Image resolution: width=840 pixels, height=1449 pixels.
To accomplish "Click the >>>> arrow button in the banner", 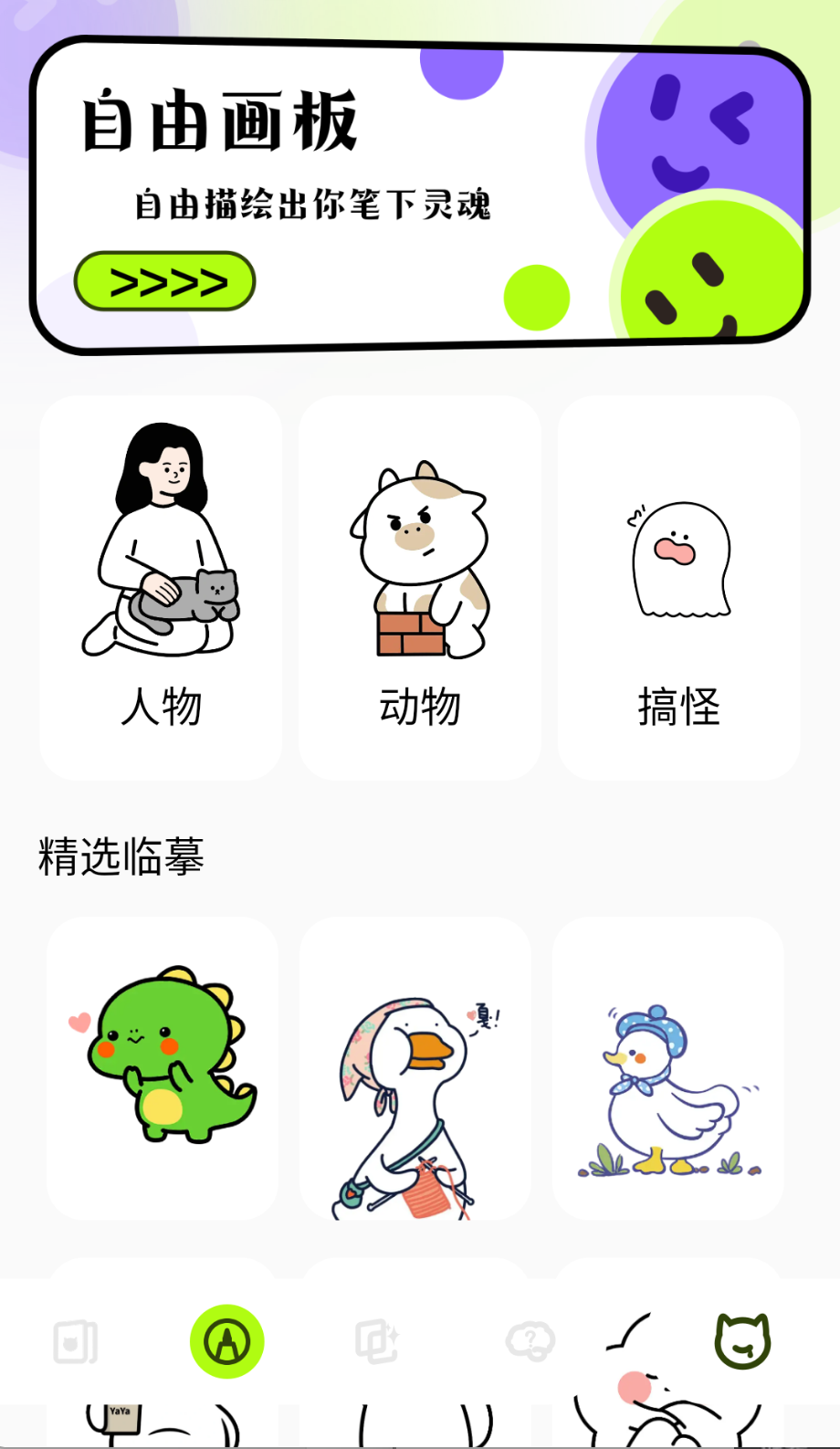I will (x=164, y=281).
